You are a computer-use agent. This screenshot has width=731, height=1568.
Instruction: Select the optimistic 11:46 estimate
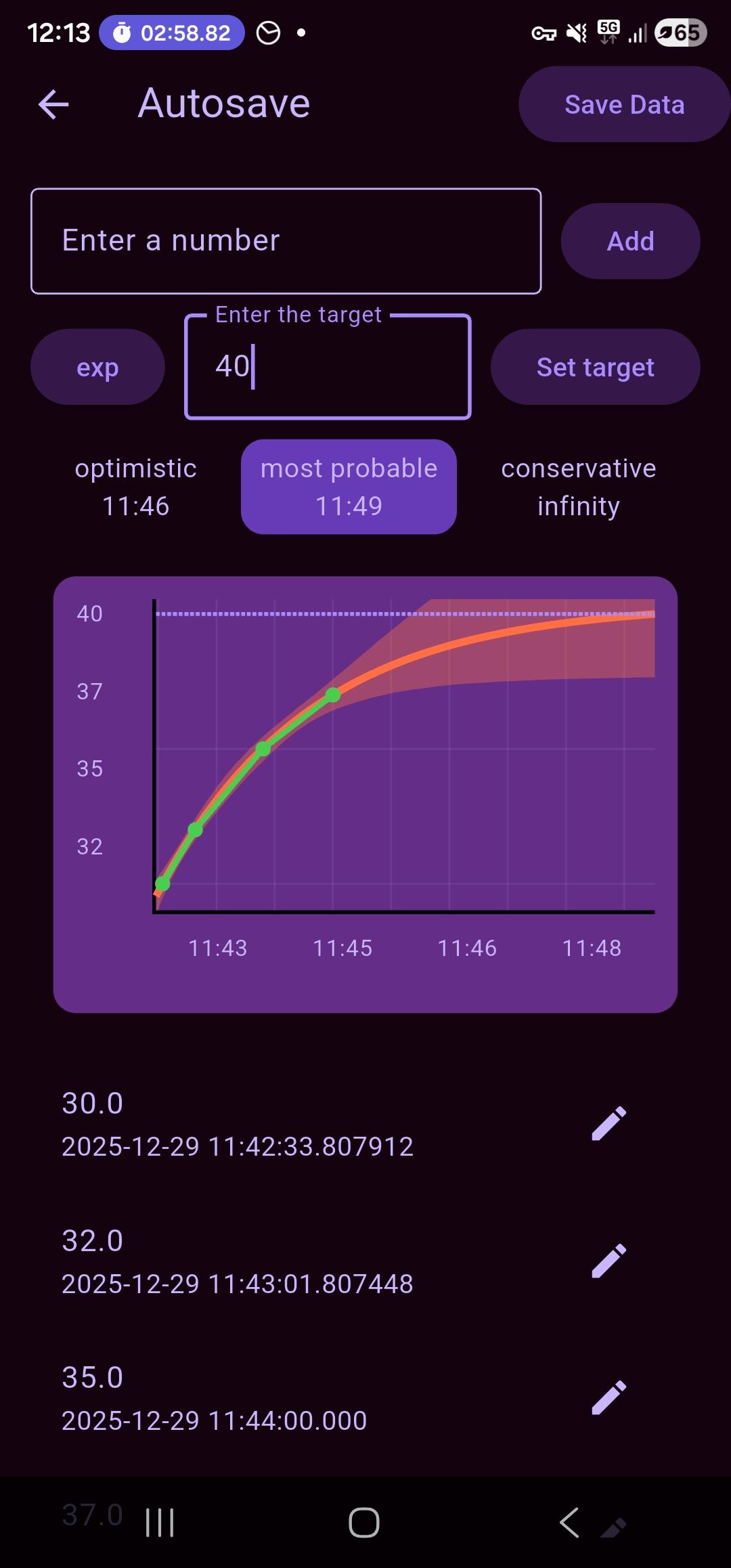pos(135,487)
